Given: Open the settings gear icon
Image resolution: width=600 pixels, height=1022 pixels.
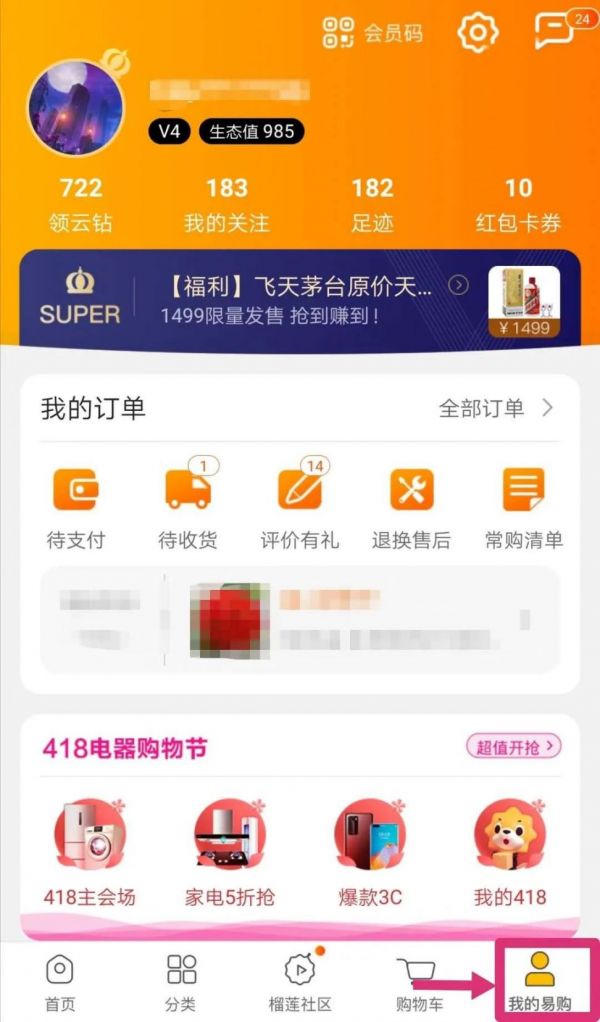Looking at the screenshot, I should pyautogui.click(x=478, y=32).
